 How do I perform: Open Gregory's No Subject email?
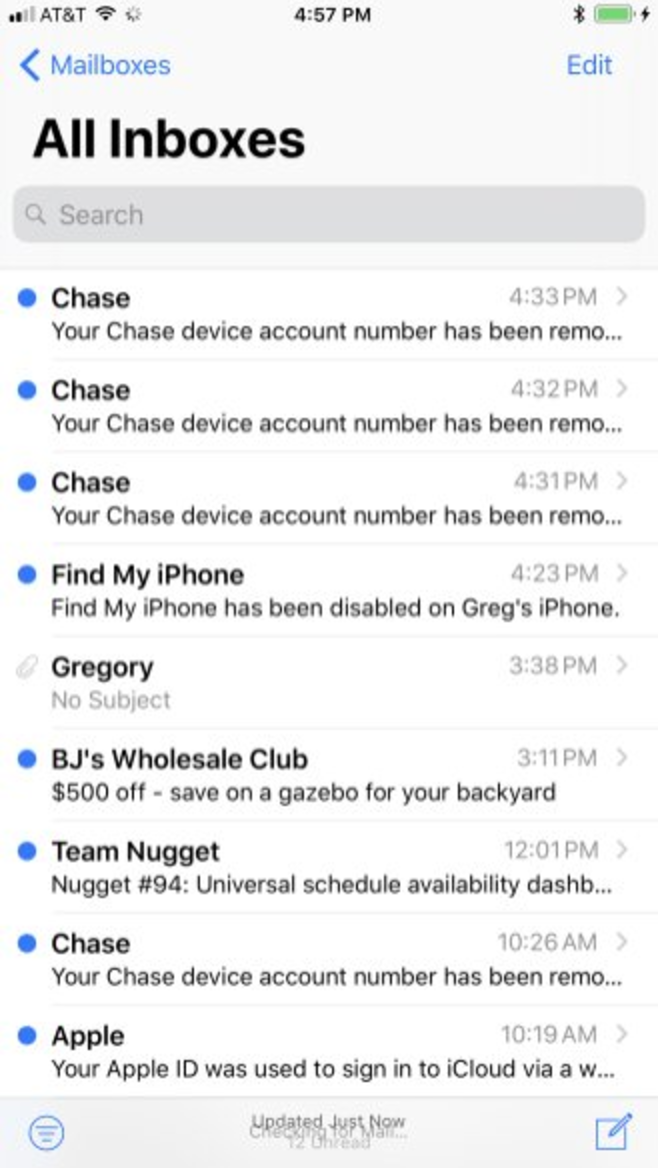(330, 682)
